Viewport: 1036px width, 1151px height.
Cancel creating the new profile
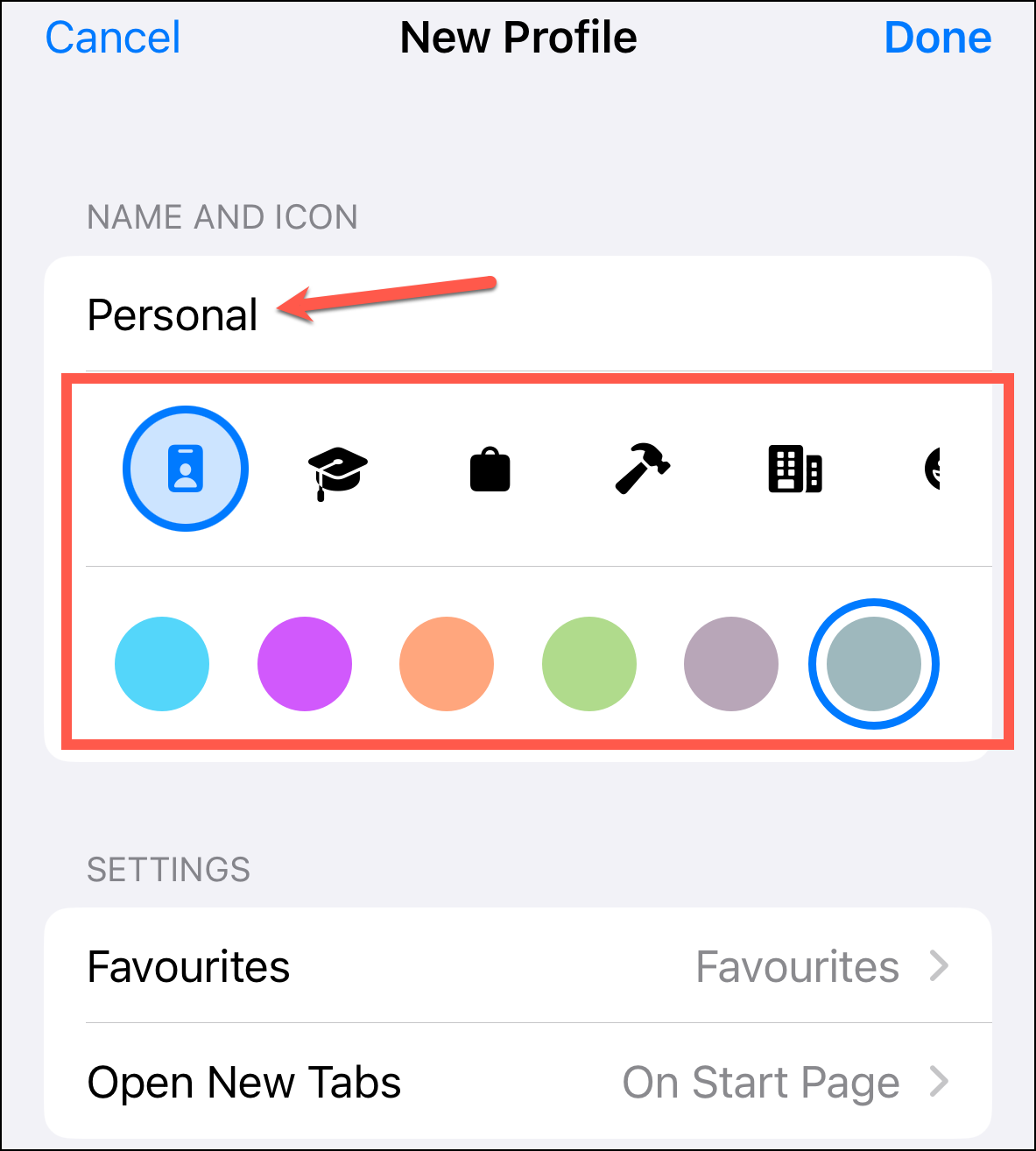112,38
